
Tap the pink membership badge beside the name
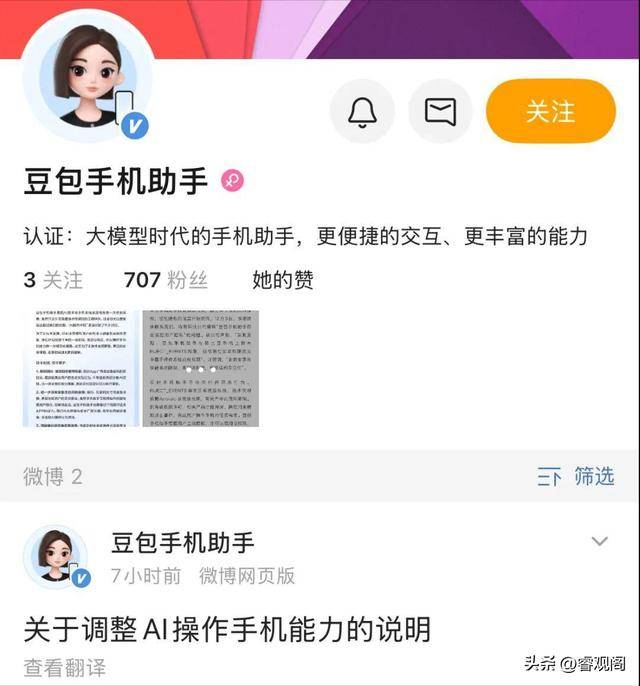[x=232, y=181]
